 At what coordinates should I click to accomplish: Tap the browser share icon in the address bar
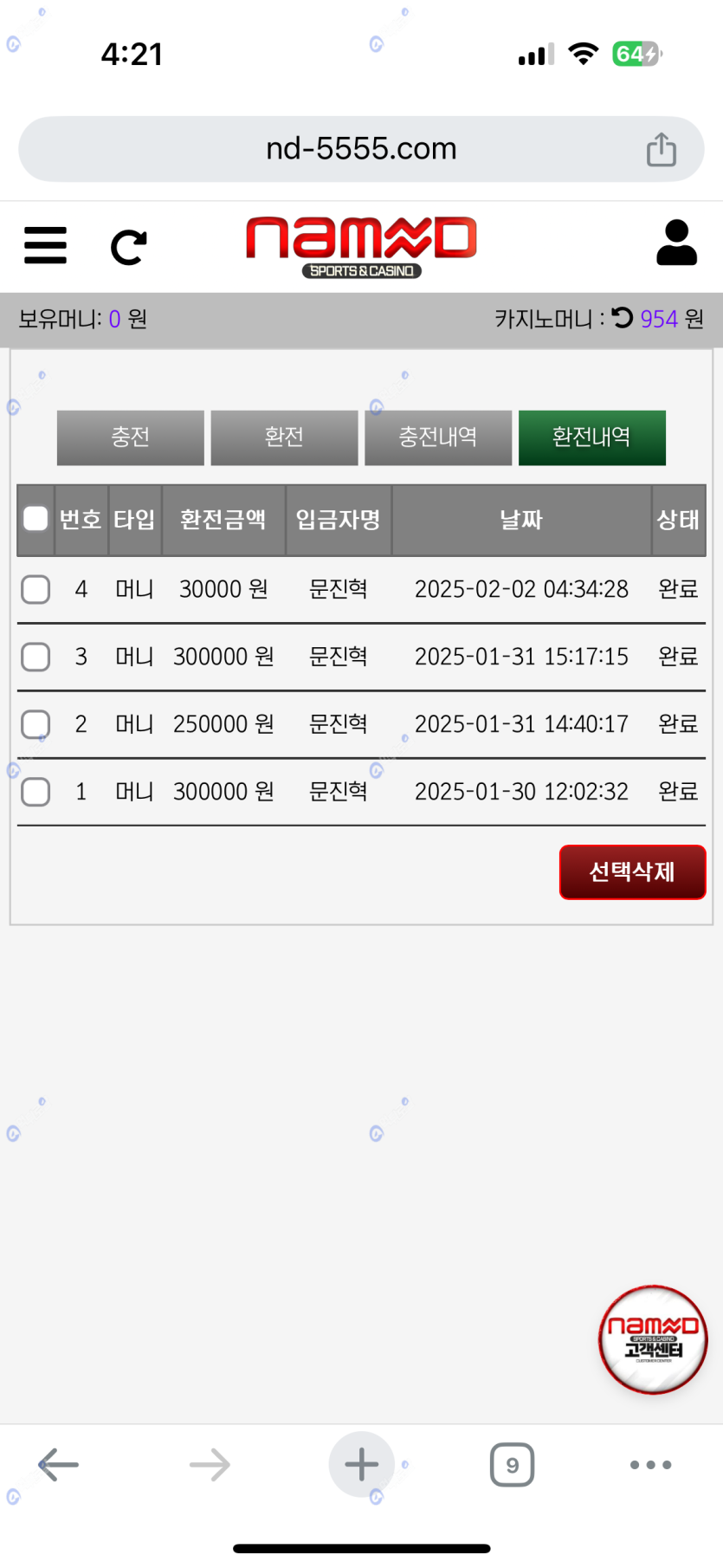click(662, 149)
